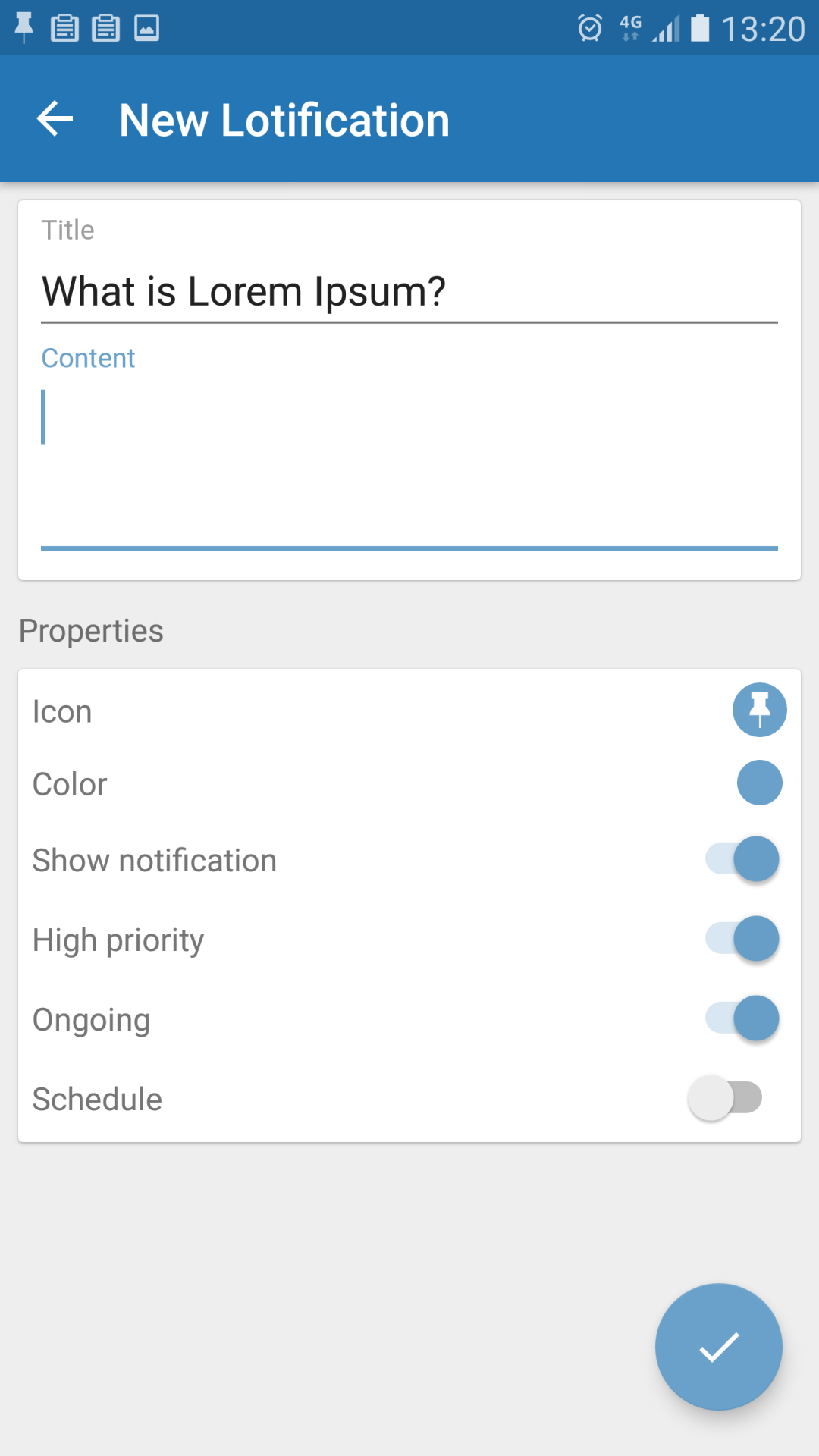Disable the Show notification toggle
Image resolution: width=819 pixels, height=1456 pixels.
(741, 858)
